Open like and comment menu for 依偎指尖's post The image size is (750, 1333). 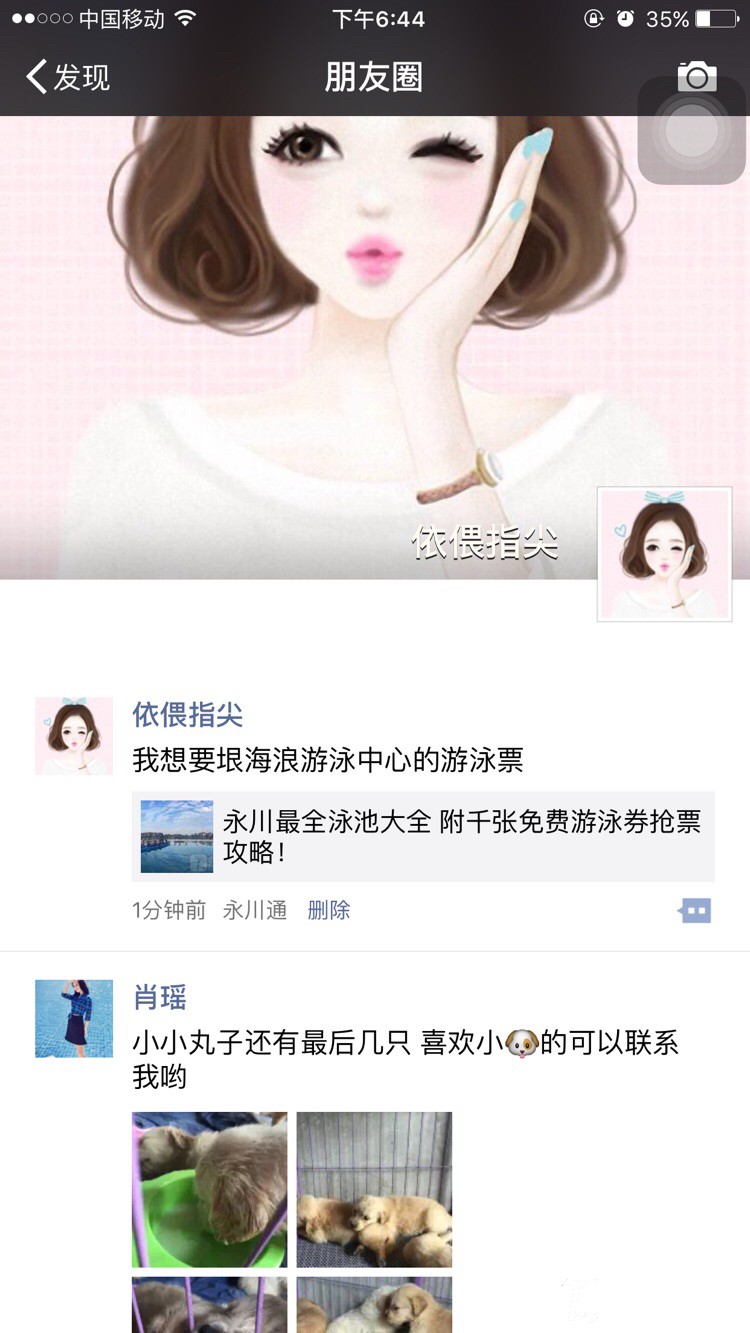click(695, 910)
